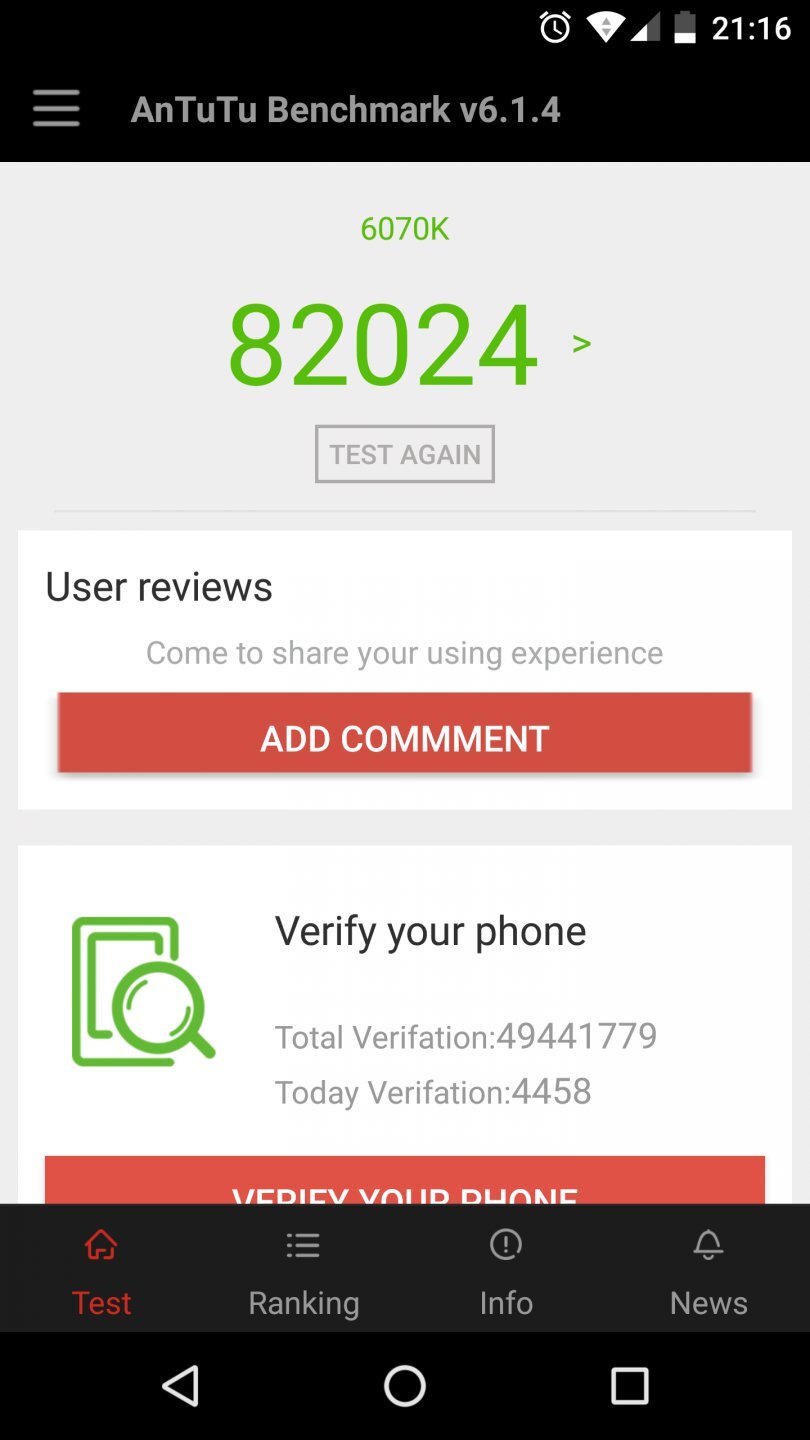Tap the battery indicator in status bar

(685, 29)
